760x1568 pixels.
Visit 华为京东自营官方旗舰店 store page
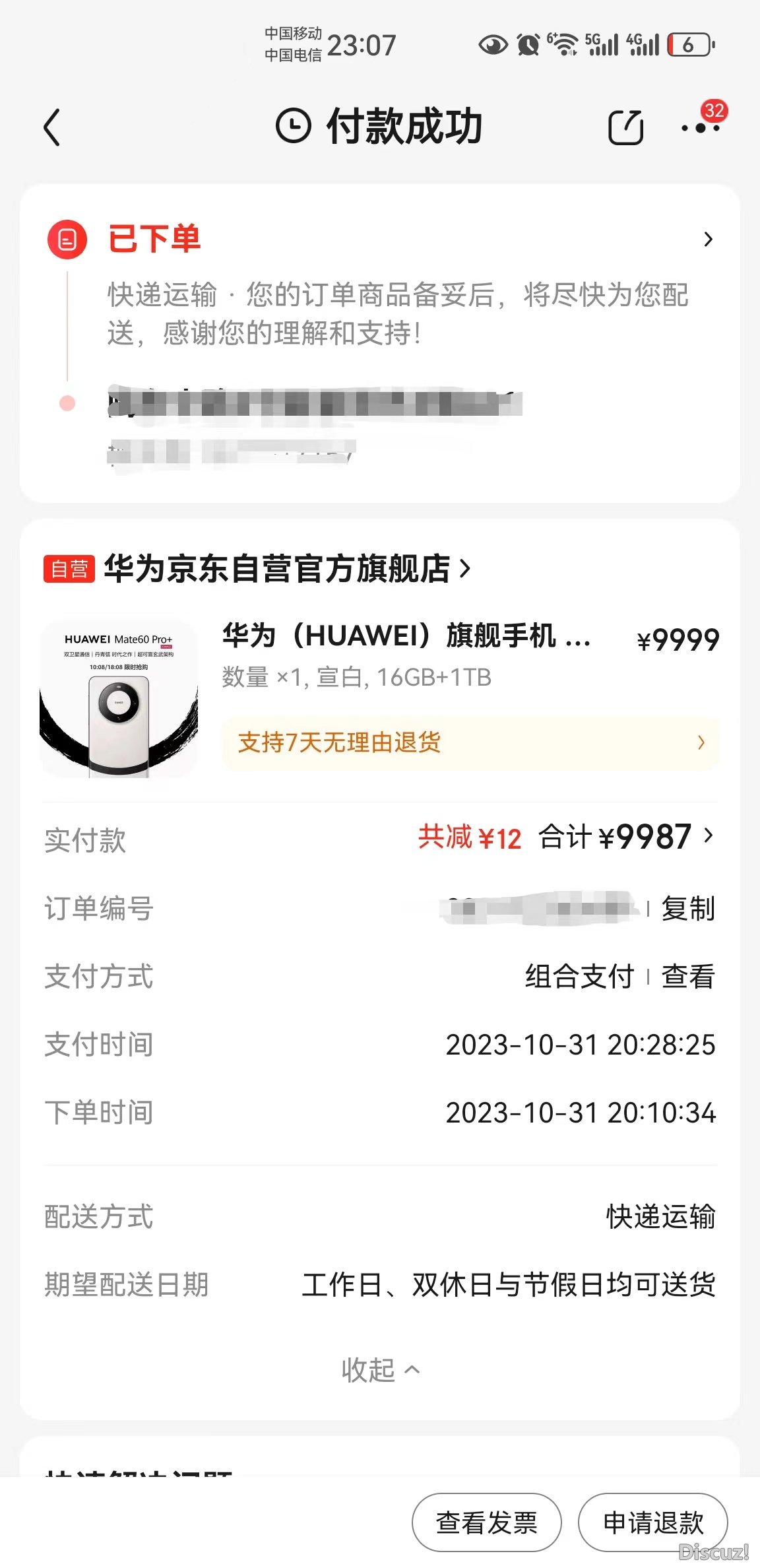pos(277,569)
